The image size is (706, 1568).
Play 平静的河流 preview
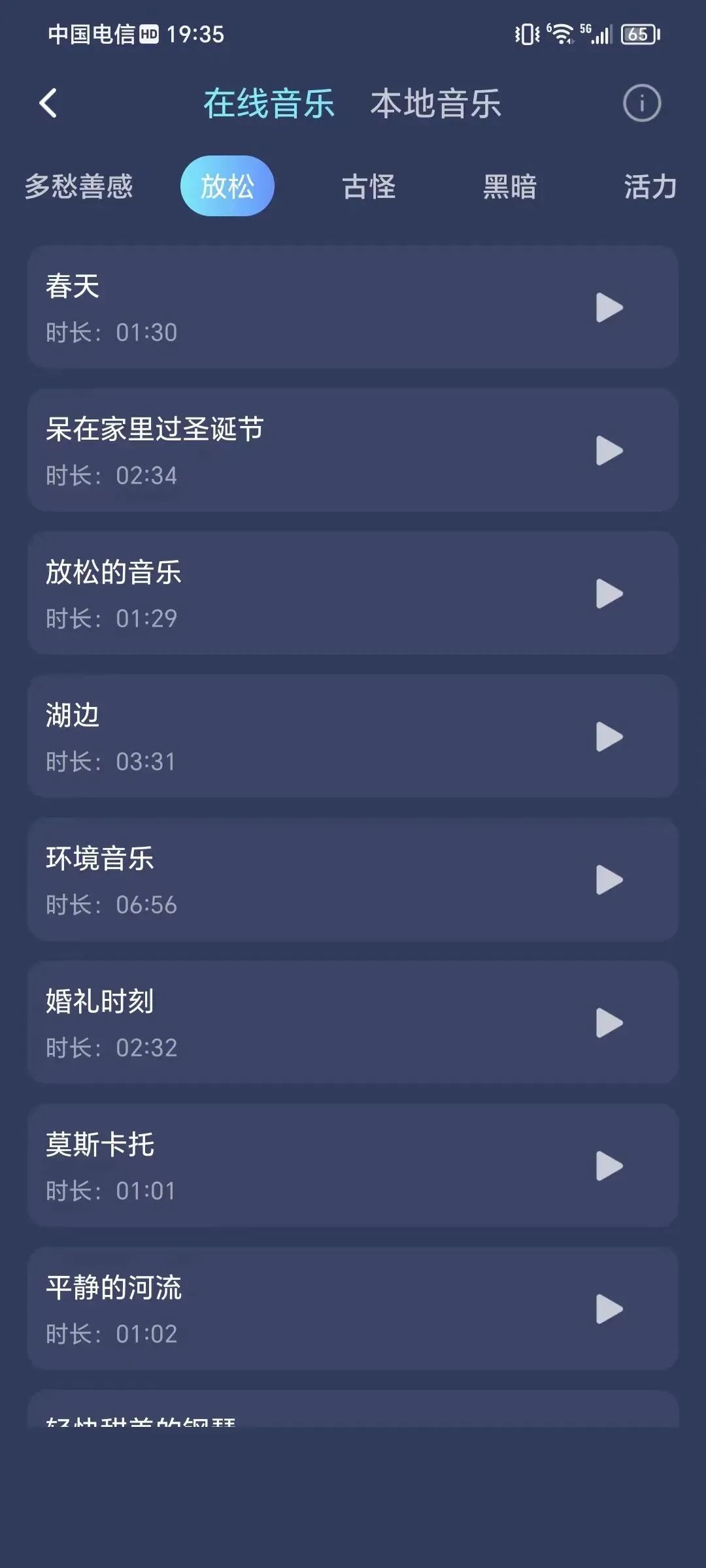pos(609,1309)
